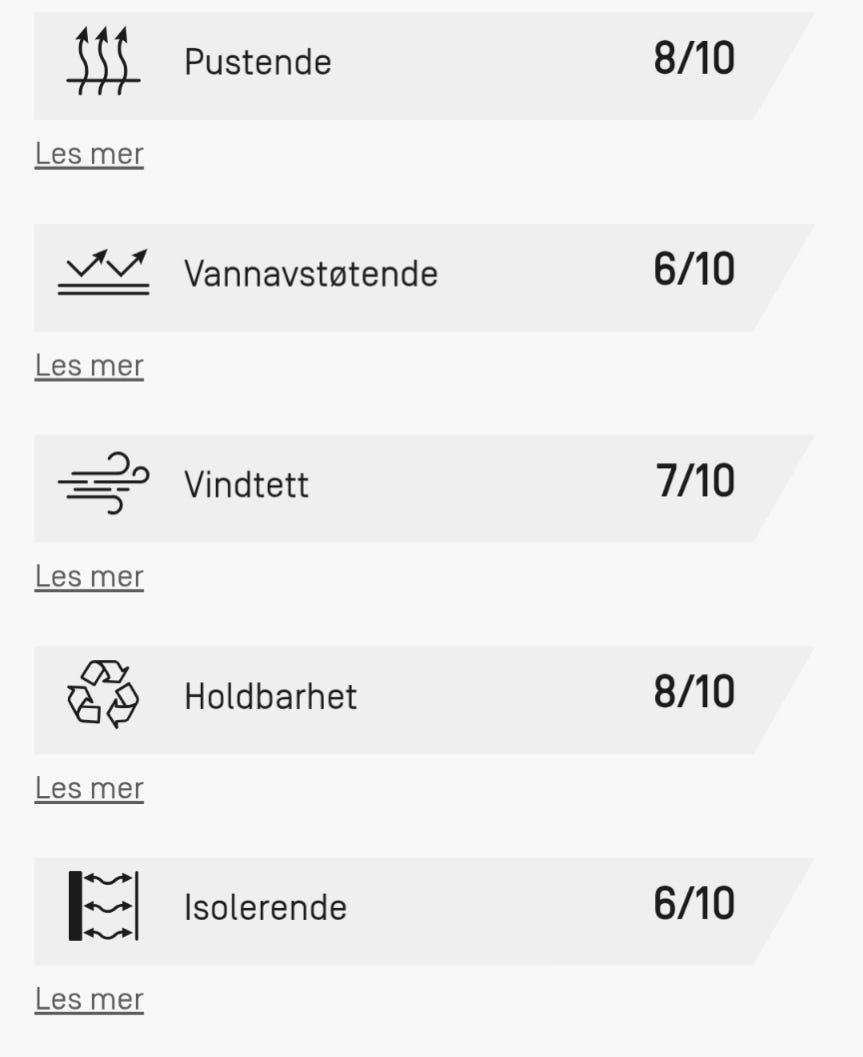Open Les mer under Pustende
Screen dimensions: 863x1057
[x=88, y=154]
